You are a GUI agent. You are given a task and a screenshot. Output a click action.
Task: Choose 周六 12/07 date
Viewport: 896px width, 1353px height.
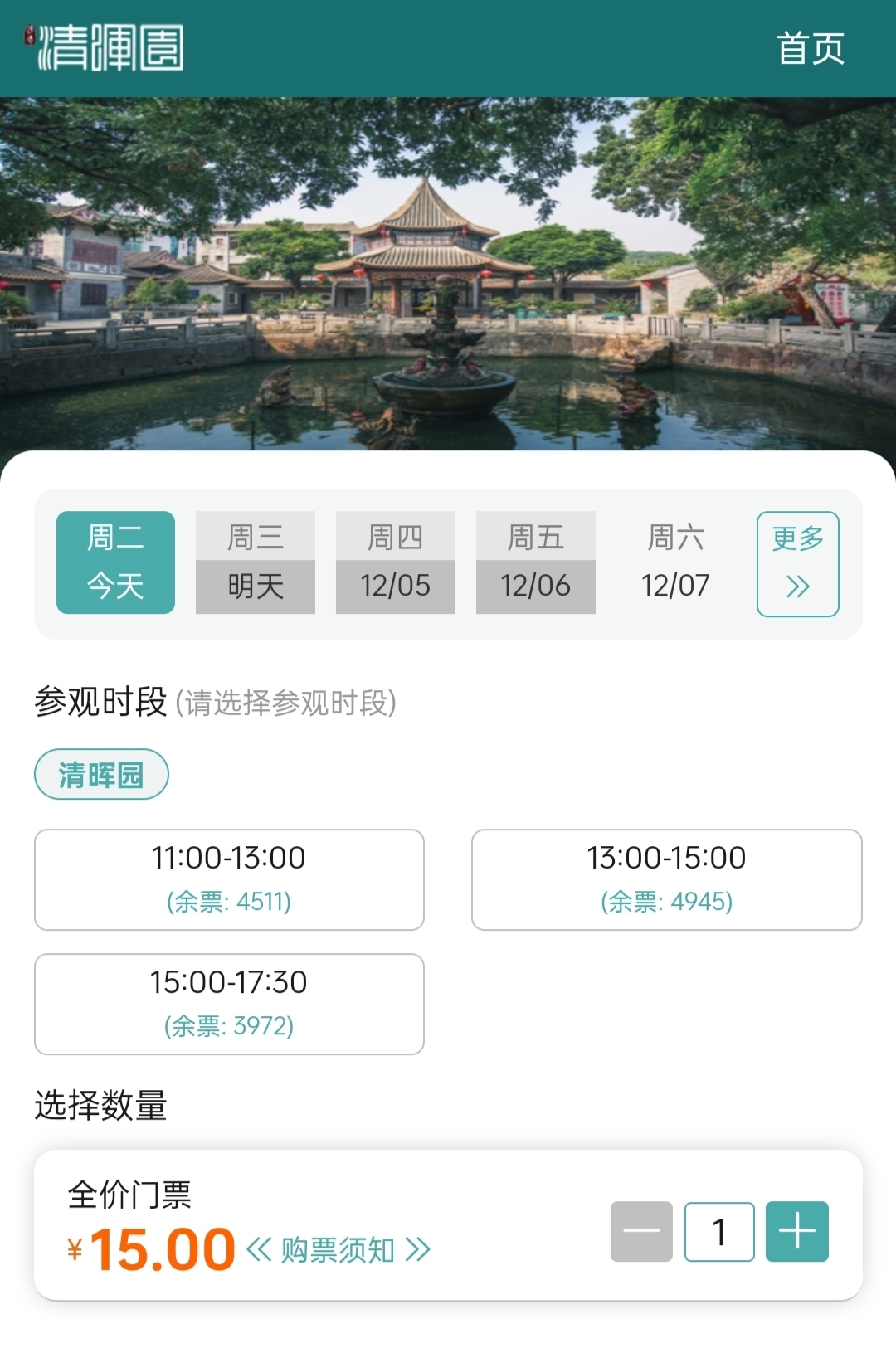pyautogui.click(x=675, y=562)
